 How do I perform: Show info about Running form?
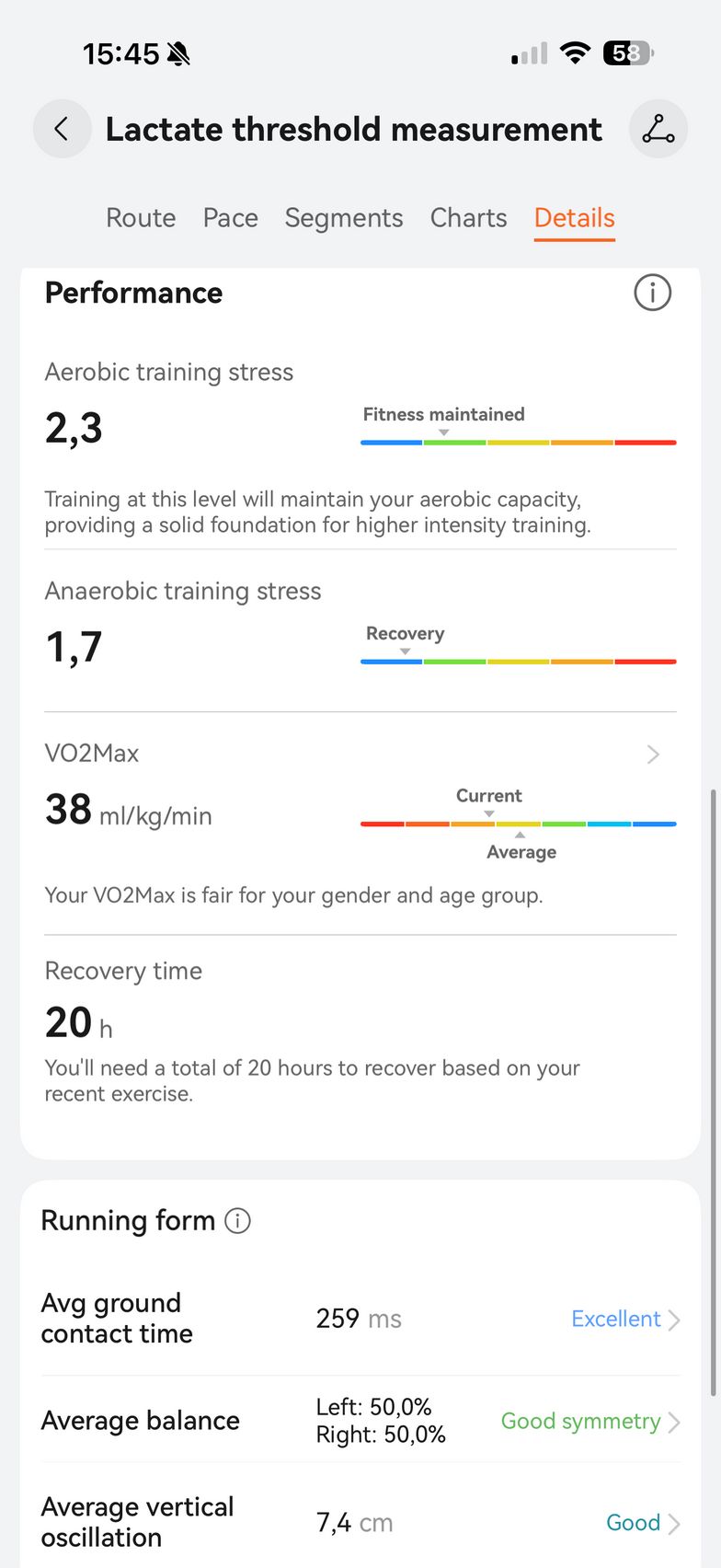tap(238, 1221)
